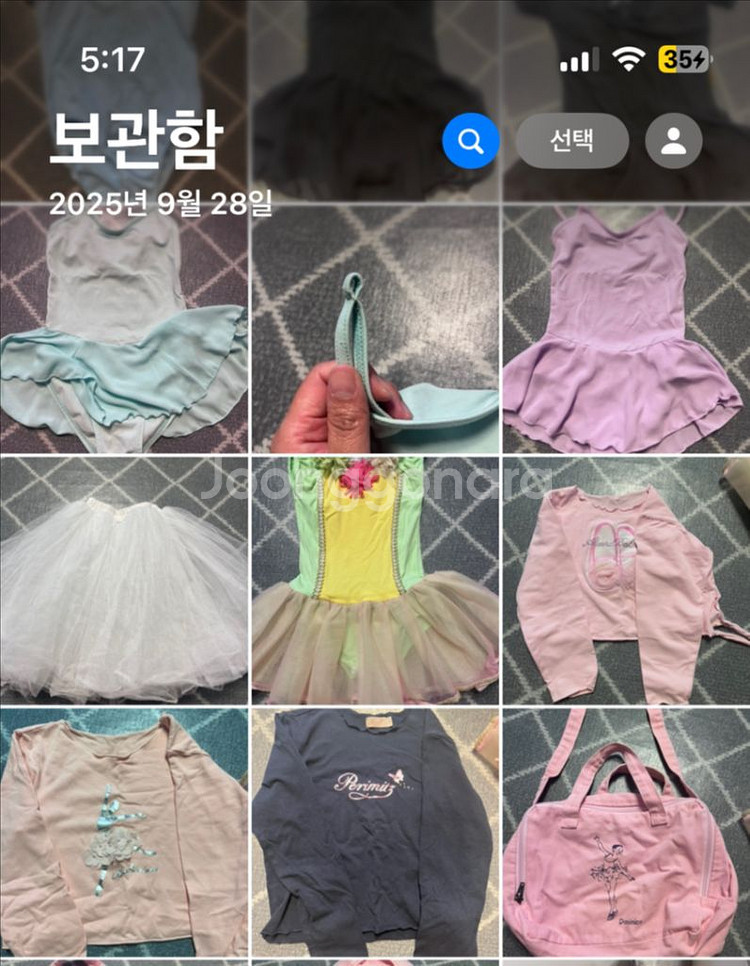This screenshot has height=966, width=750.
Task: Open the pink cardigan with ballet shoes print
Action: click(x=627, y=580)
